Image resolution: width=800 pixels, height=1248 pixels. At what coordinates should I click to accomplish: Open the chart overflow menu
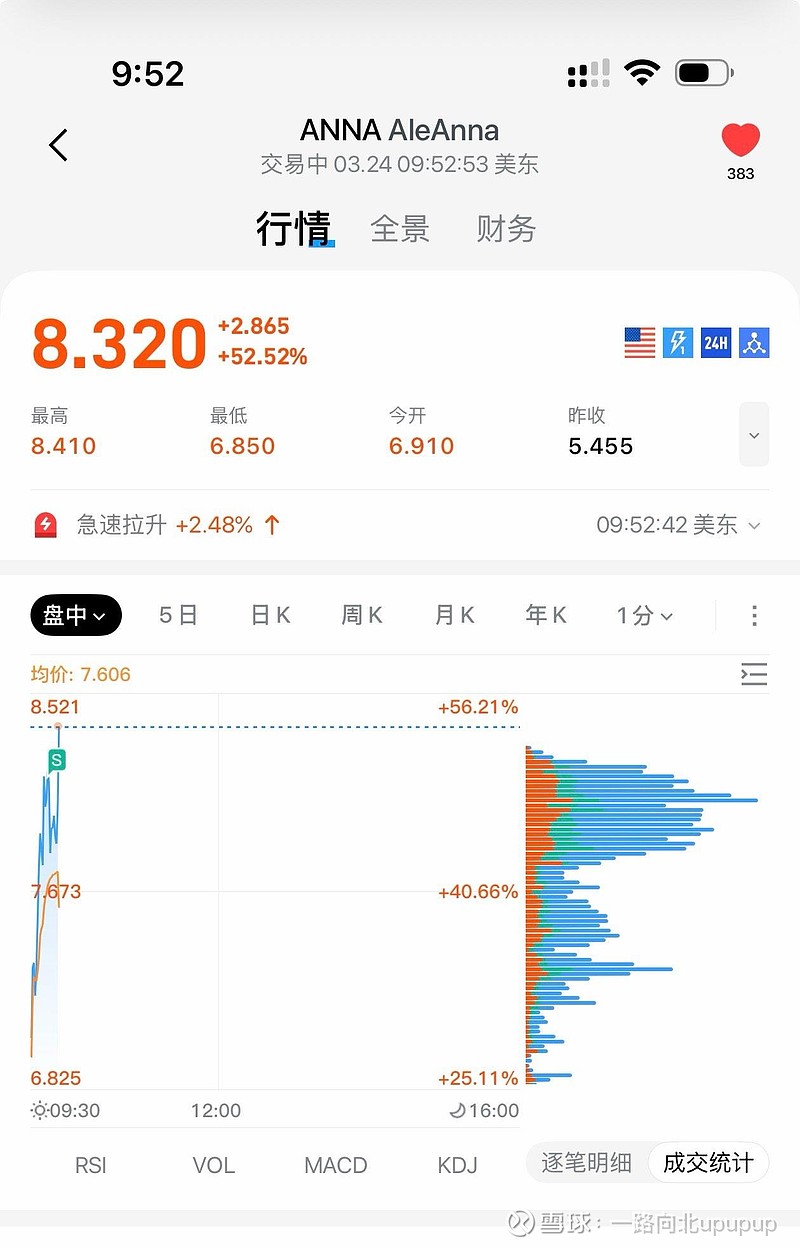(x=755, y=615)
